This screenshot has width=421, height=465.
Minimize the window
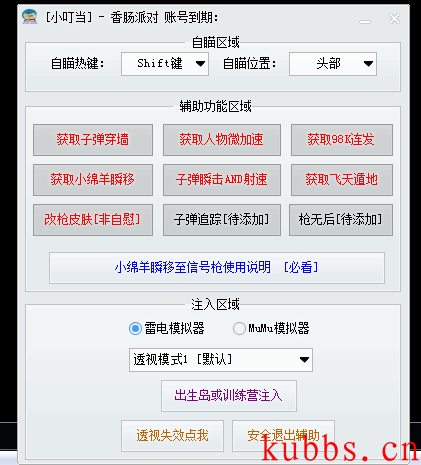[365, 20]
